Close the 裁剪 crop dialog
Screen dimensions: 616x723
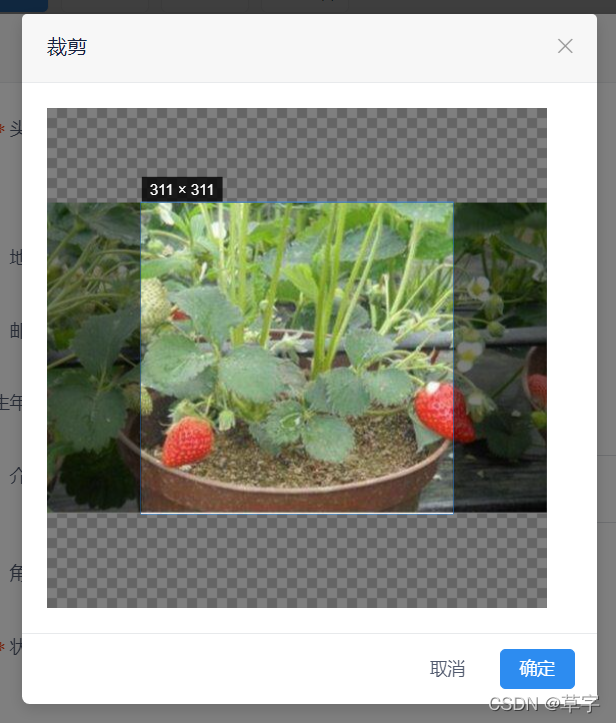[565, 46]
